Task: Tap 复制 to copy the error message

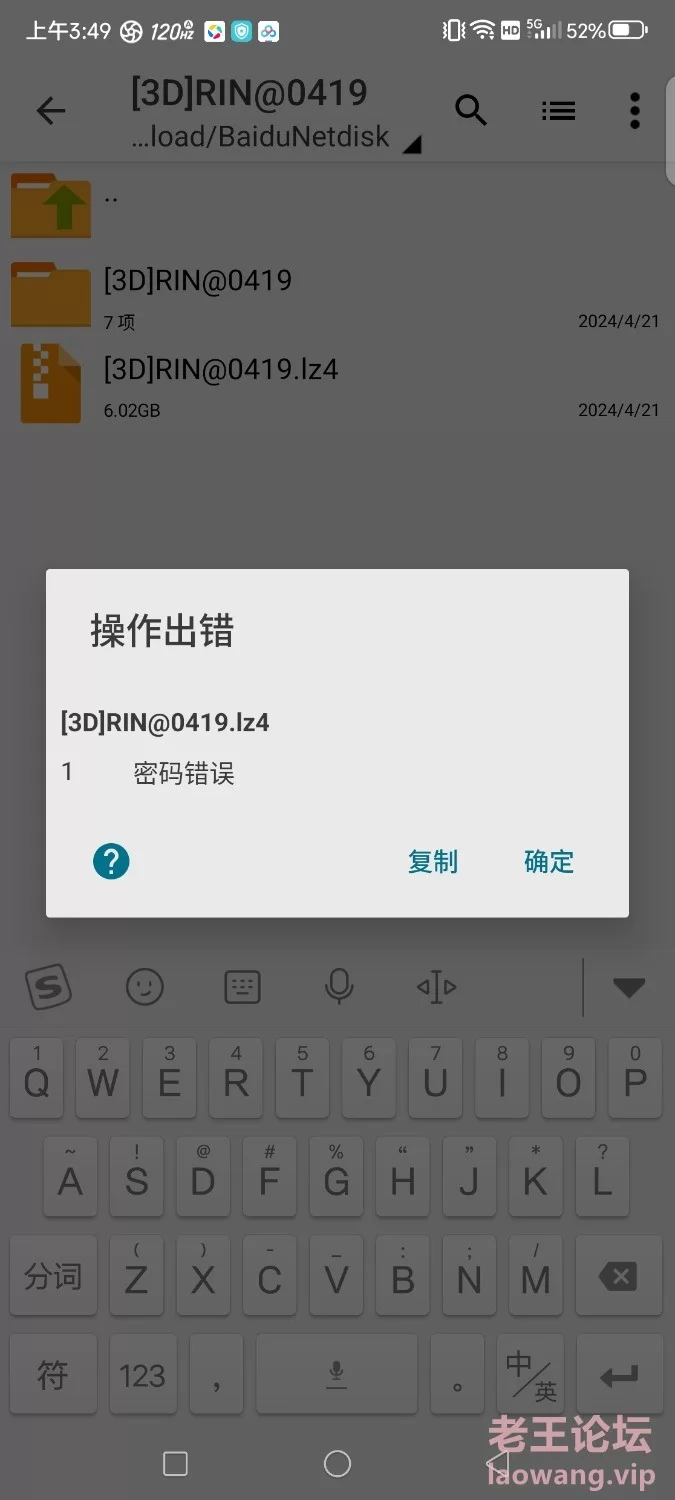Action: click(x=433, y=861)
